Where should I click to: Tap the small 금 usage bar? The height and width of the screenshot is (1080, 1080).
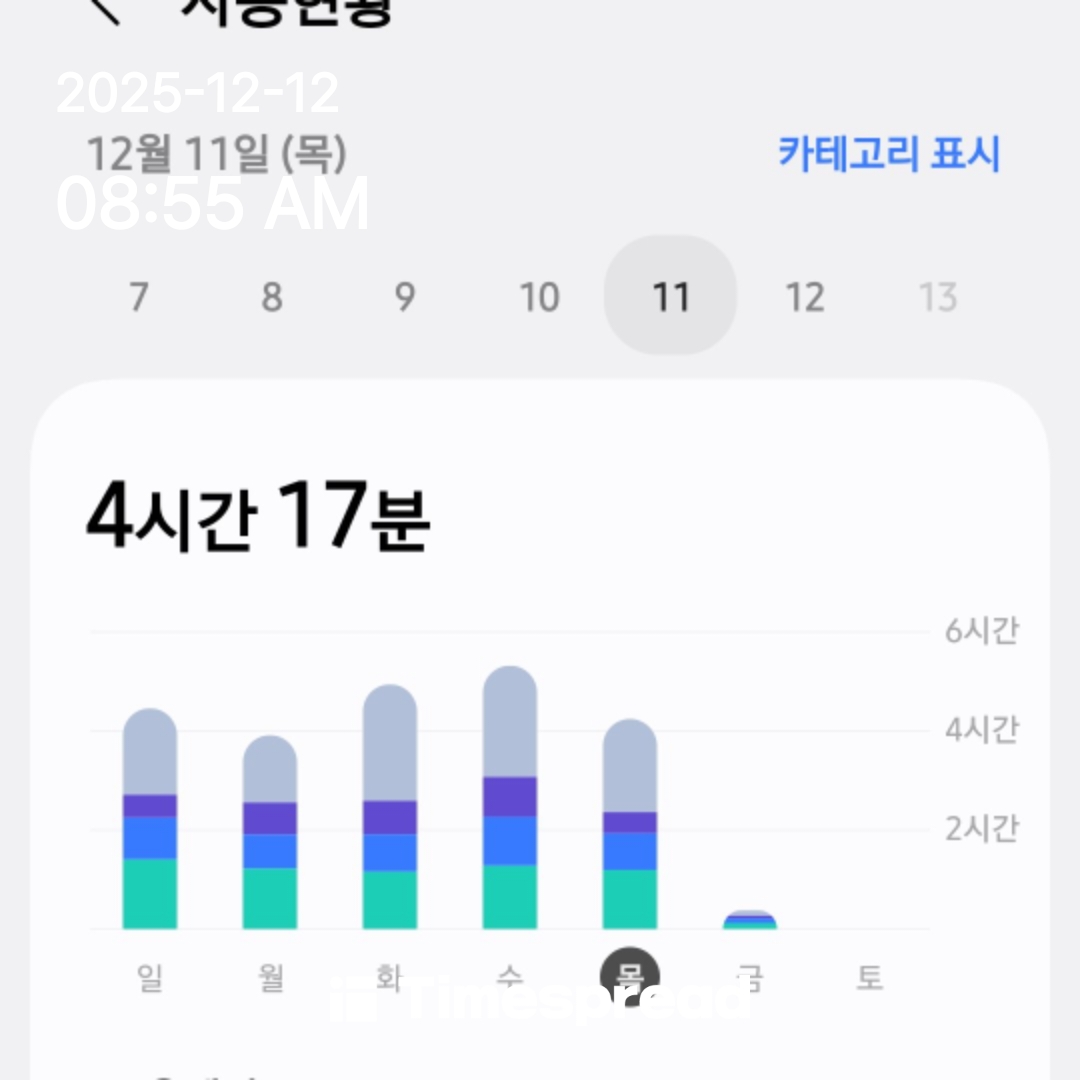pos(750,920)
